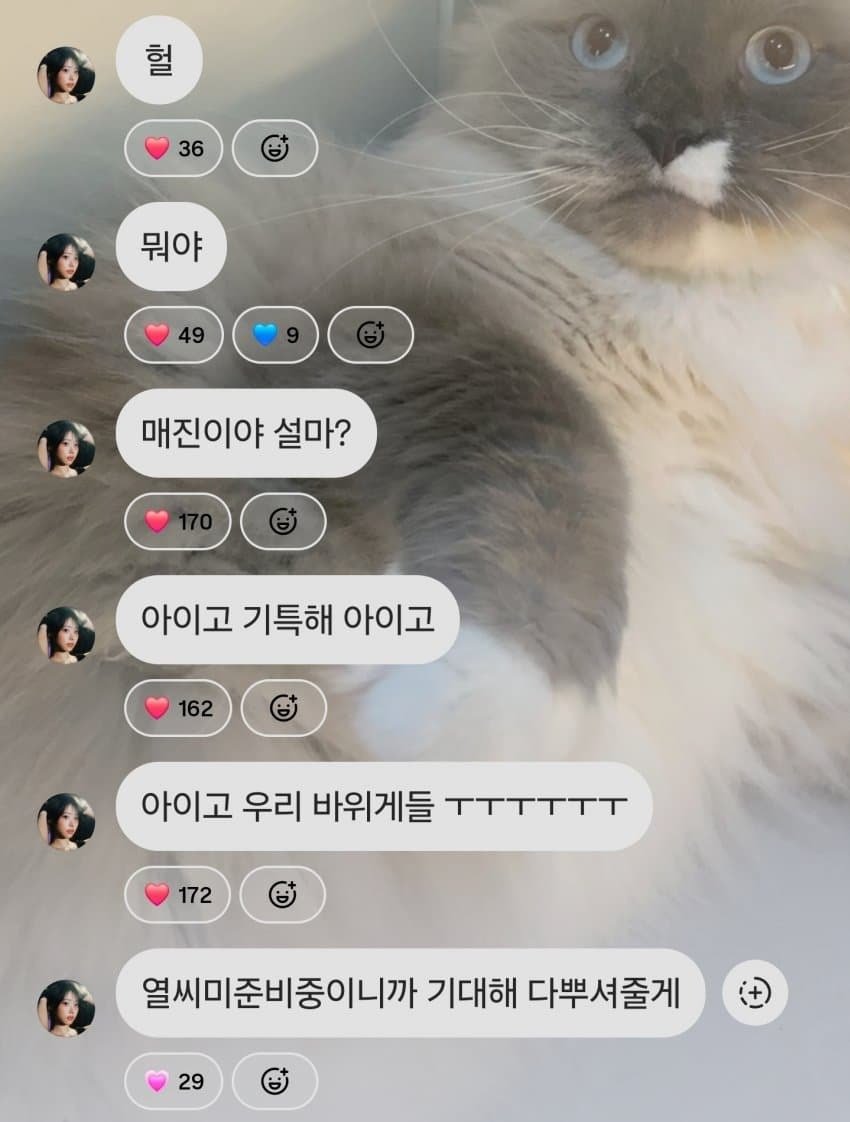Viewport: 850px width, 1122px height.
Task: Like 매진이야 설마? with the 170 heart
Action: (x=177, y=521)
